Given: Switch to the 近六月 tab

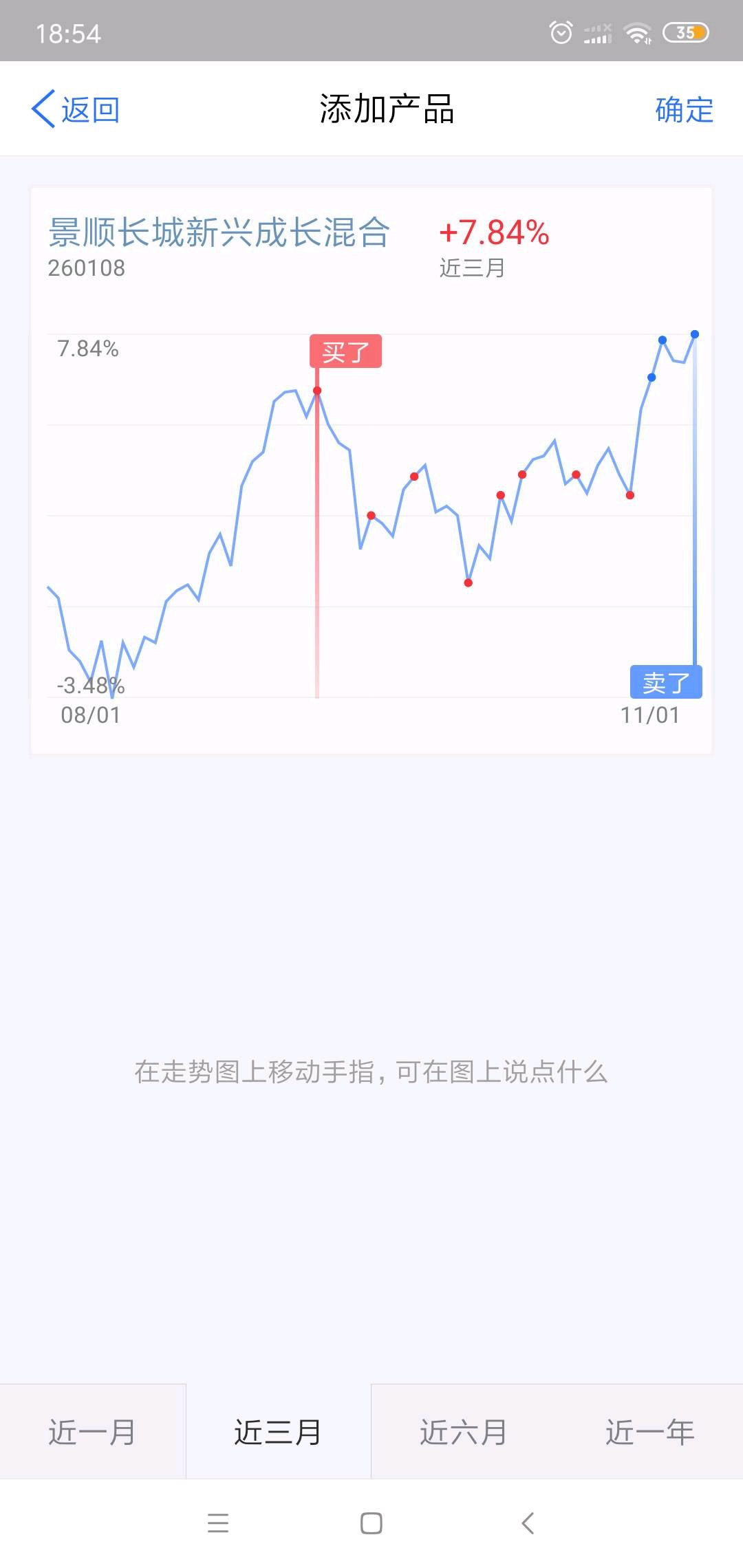Looking at the screenshot, I should (x=464, y=1432).
